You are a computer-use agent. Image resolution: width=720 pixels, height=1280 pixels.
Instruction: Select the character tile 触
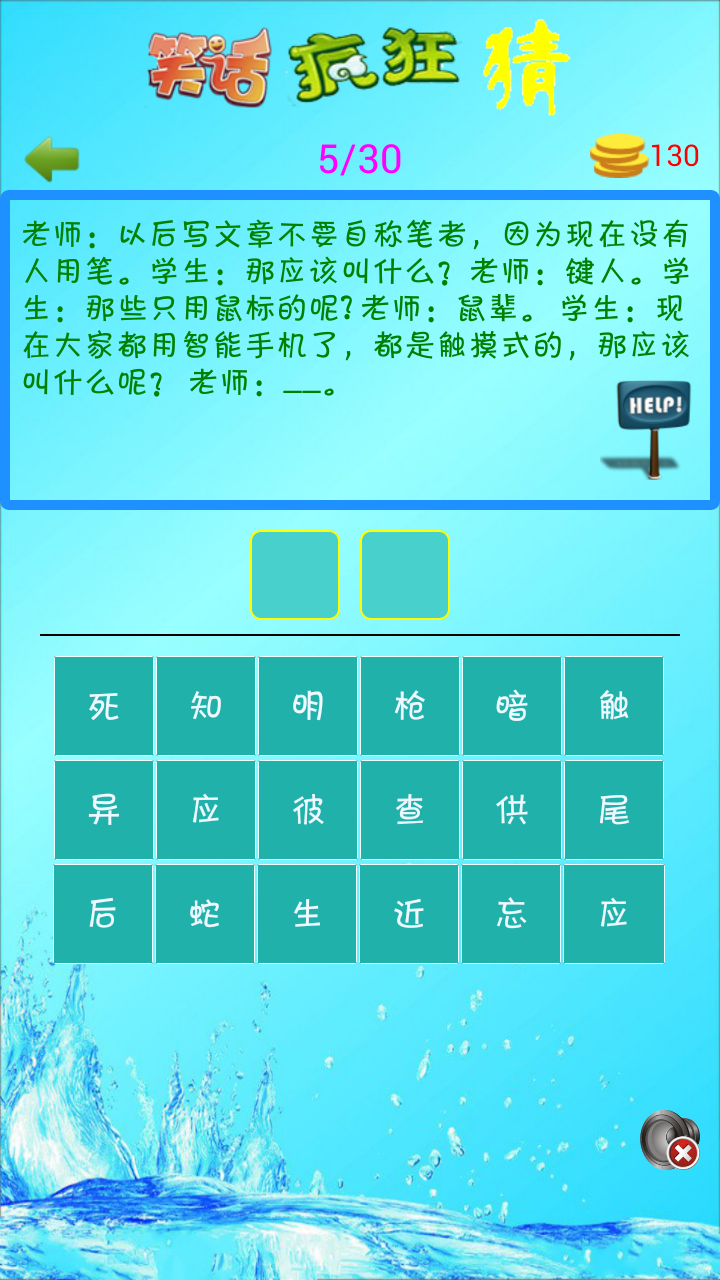pos(614,706)
